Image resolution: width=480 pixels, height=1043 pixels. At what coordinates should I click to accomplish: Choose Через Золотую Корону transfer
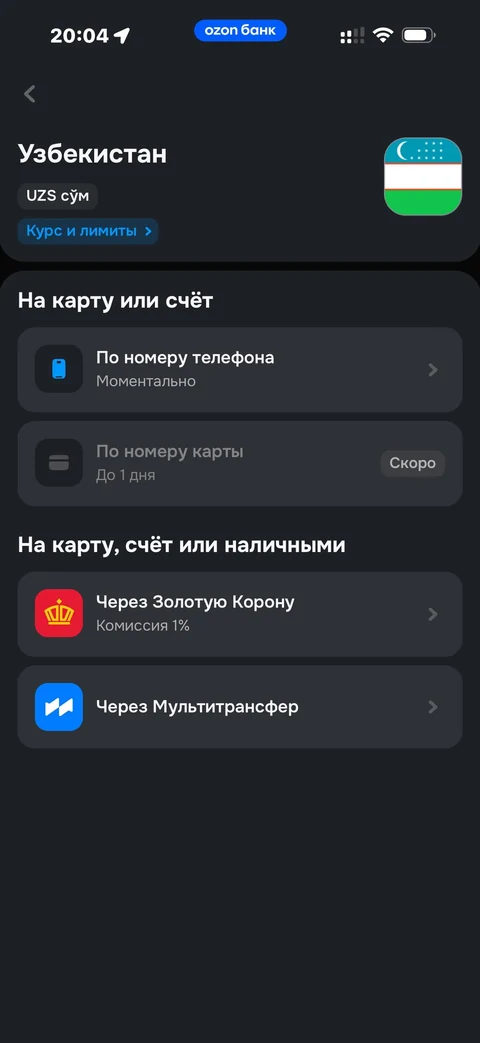pyautogui.click(x=239, y=614)
